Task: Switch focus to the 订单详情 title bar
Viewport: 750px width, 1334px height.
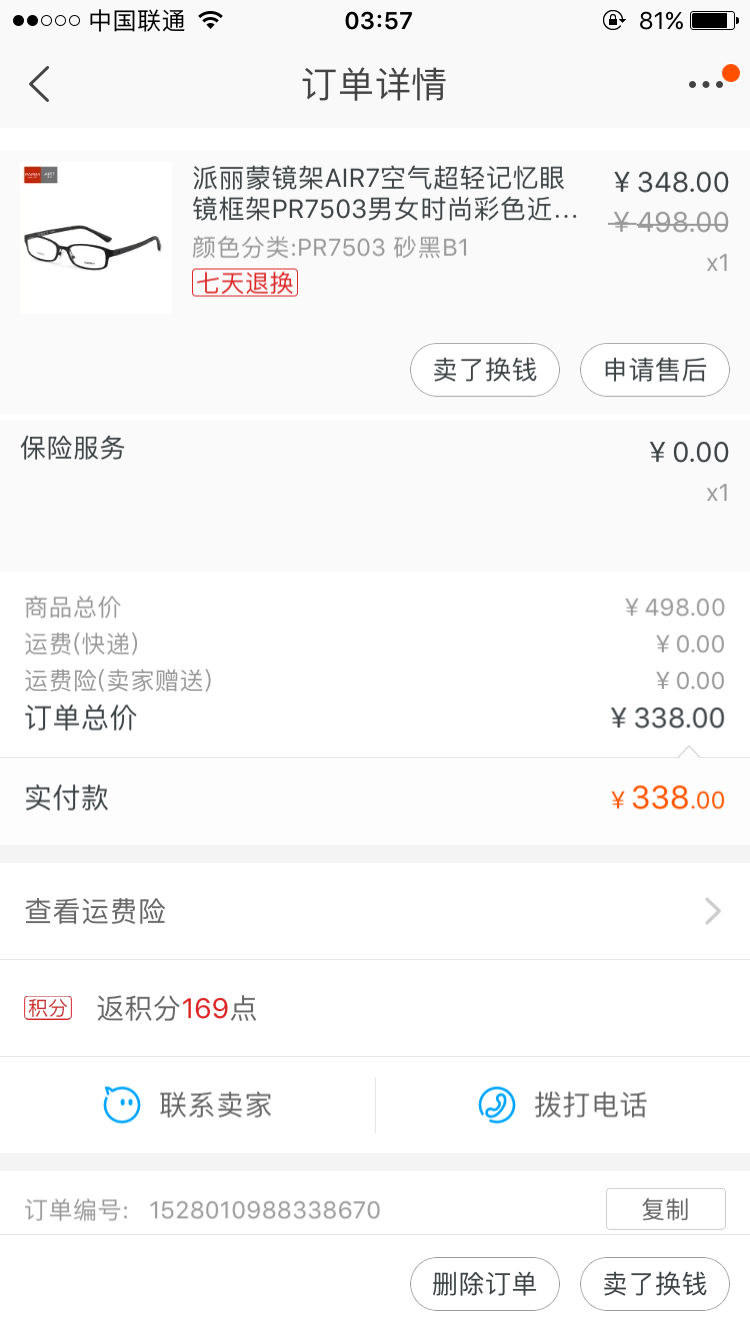Action: tap(375, 84)
